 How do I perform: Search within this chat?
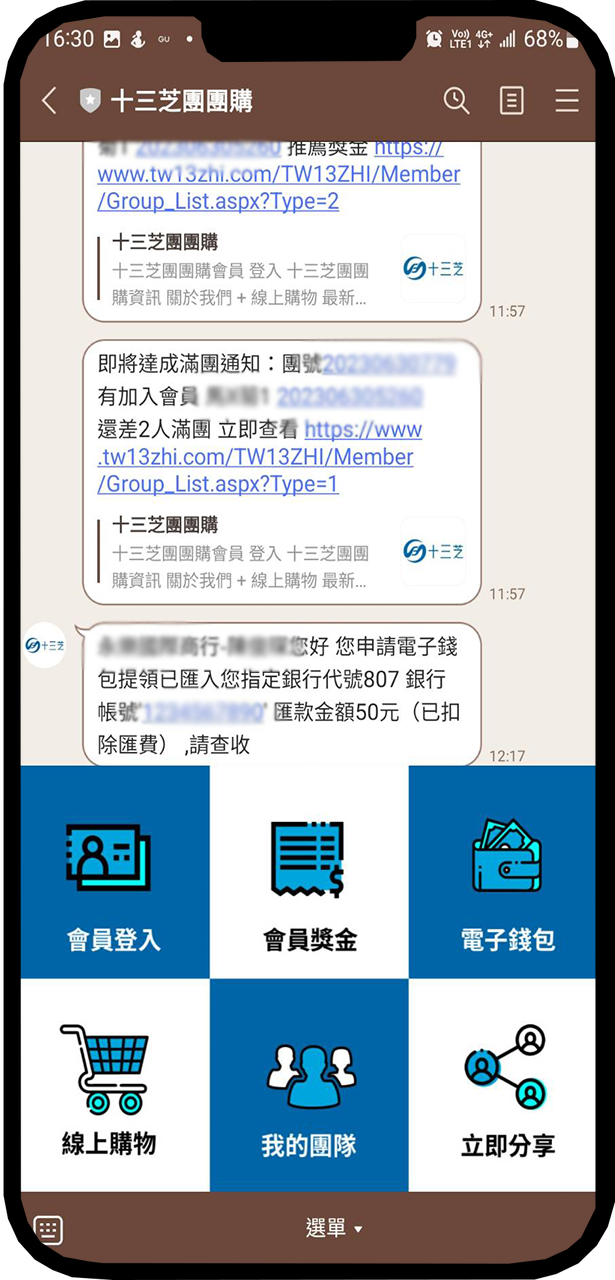coord(456,100)
